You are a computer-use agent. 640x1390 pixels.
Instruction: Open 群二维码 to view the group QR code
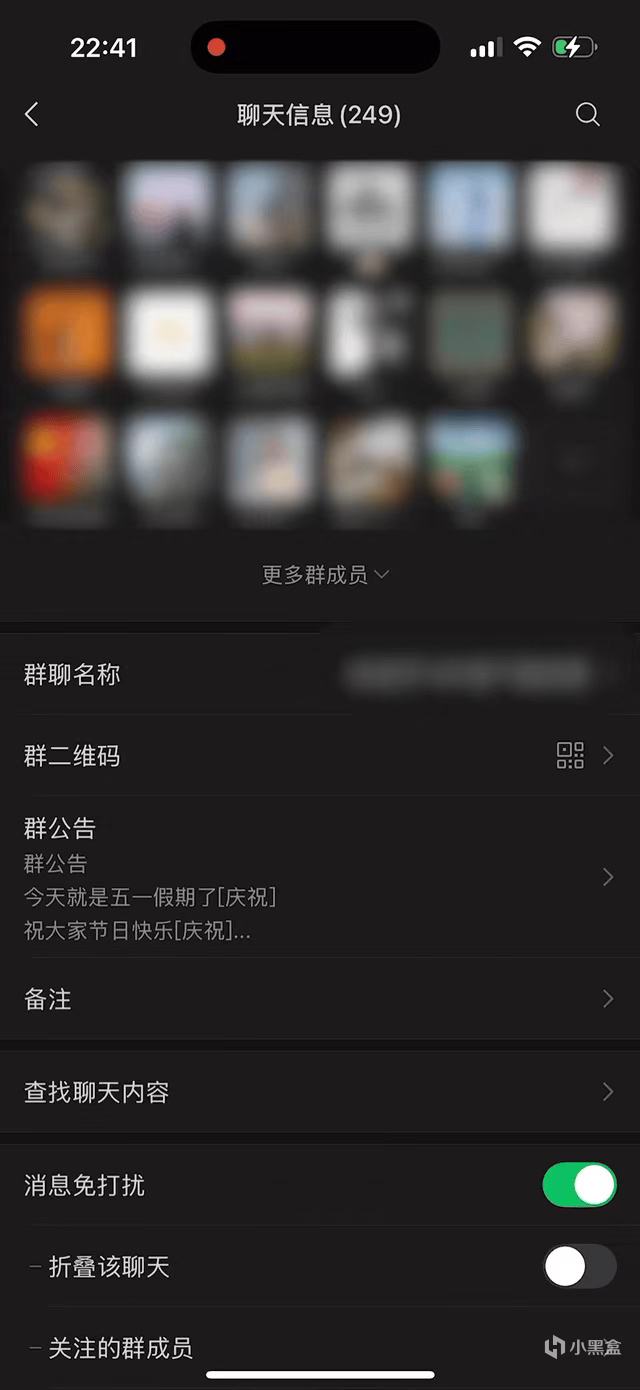coord(320,756)
